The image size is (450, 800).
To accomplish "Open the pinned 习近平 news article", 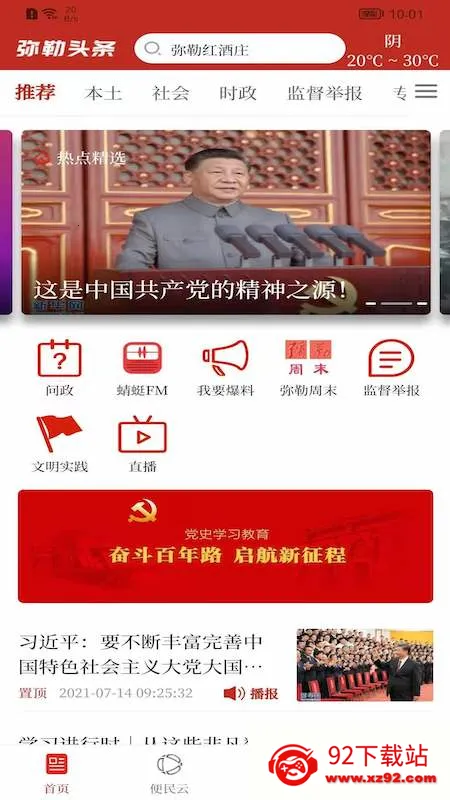I will [226, 665].
